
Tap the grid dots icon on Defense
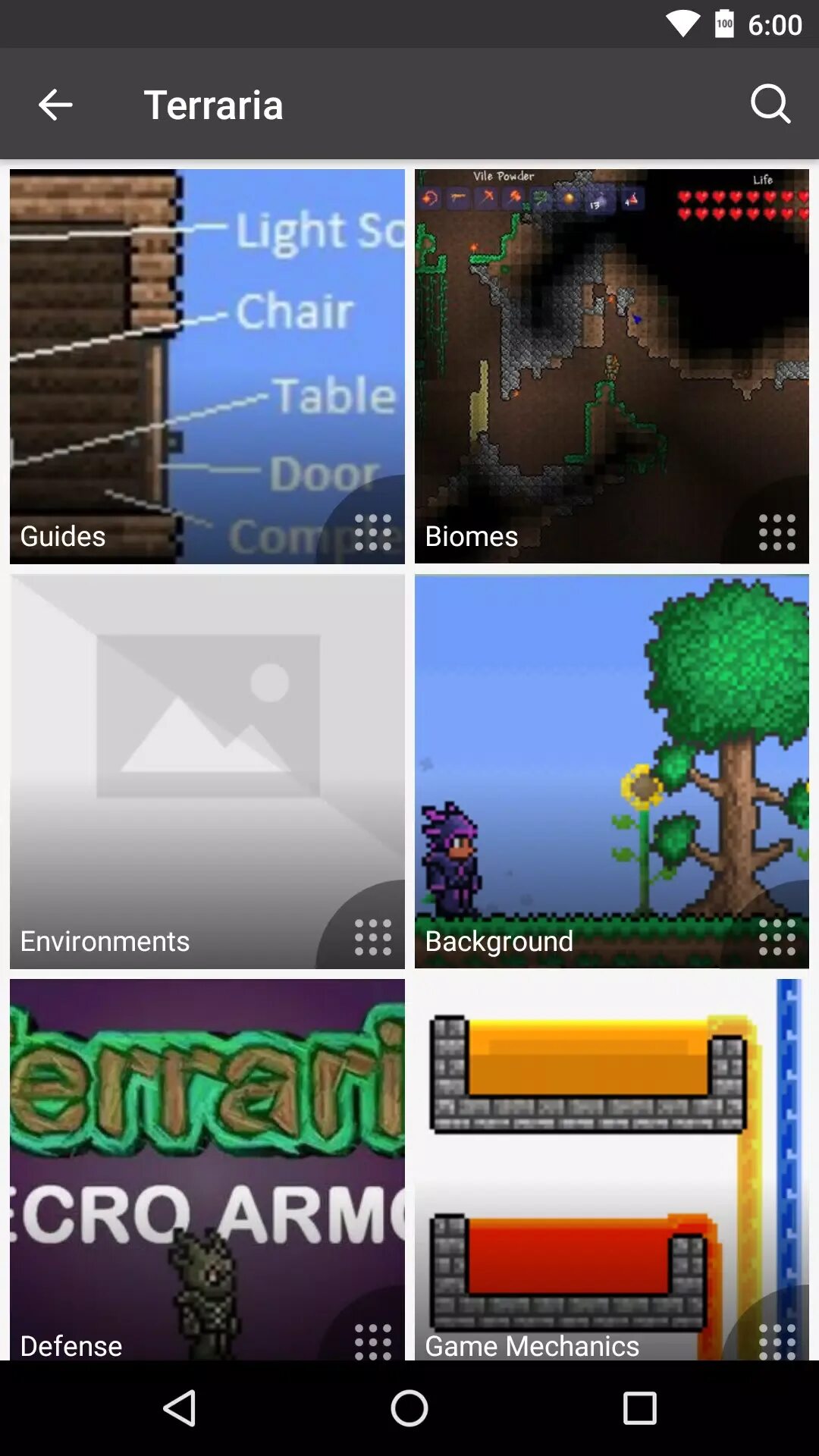pyautogui.click(x=373, y=1341)
